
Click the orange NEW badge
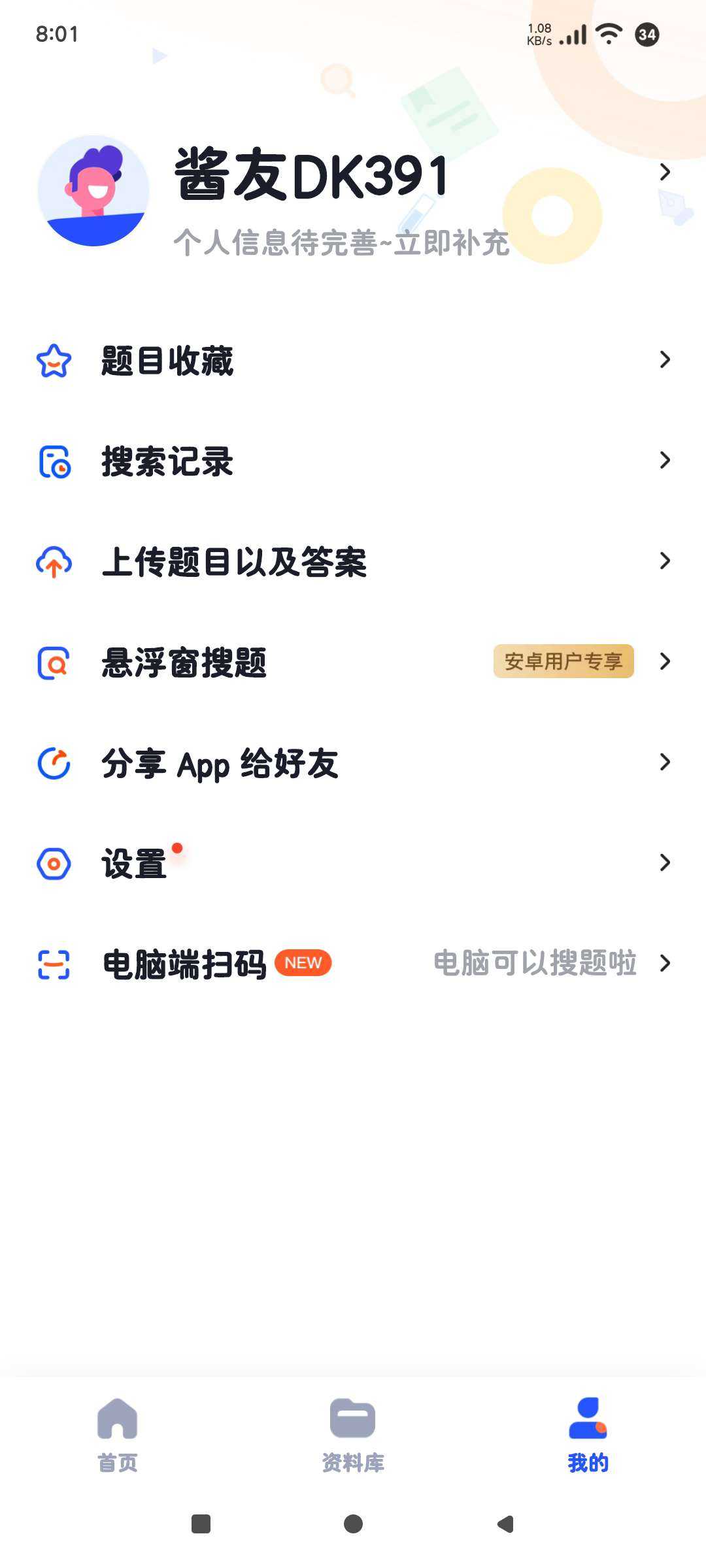coord(301,962)
